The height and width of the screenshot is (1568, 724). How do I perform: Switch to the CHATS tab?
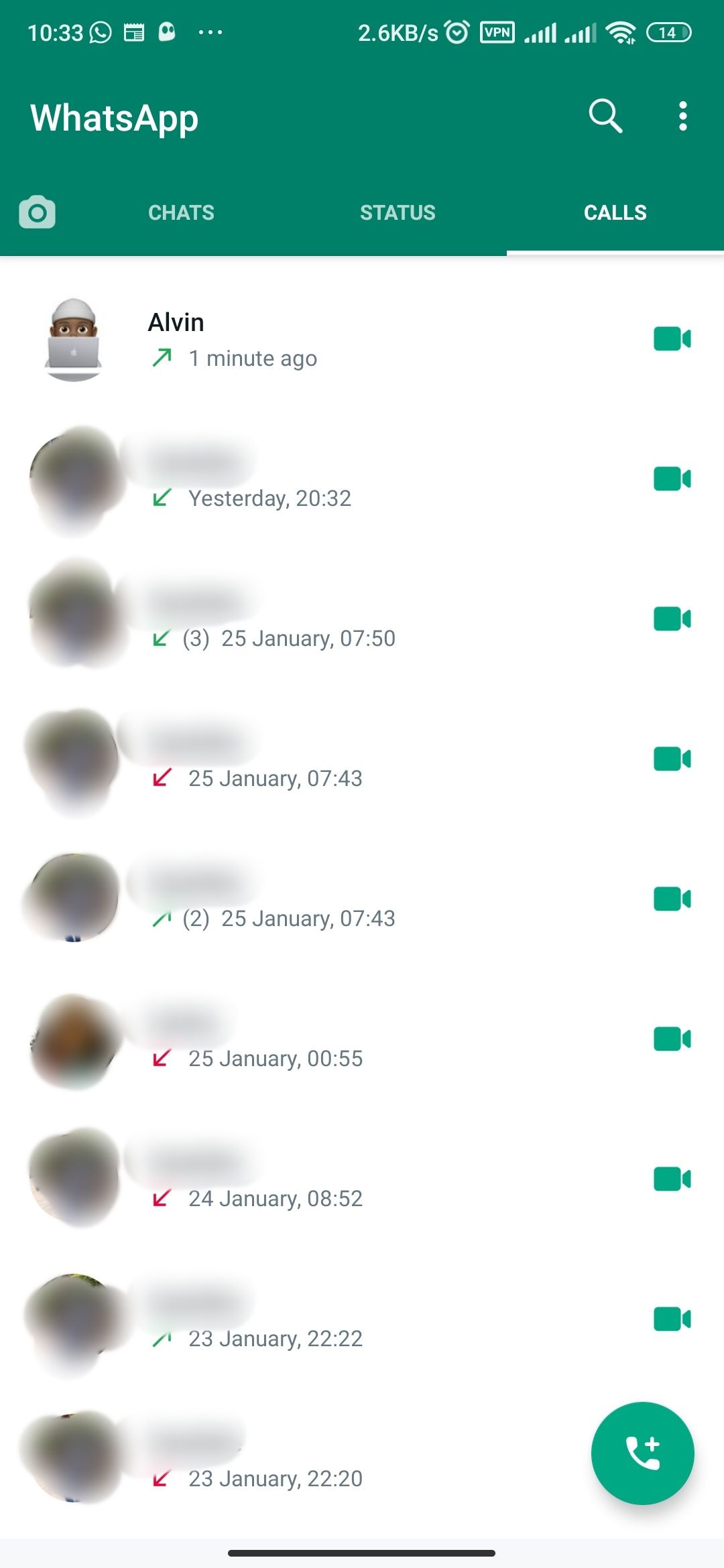click(x=181, y=212)
